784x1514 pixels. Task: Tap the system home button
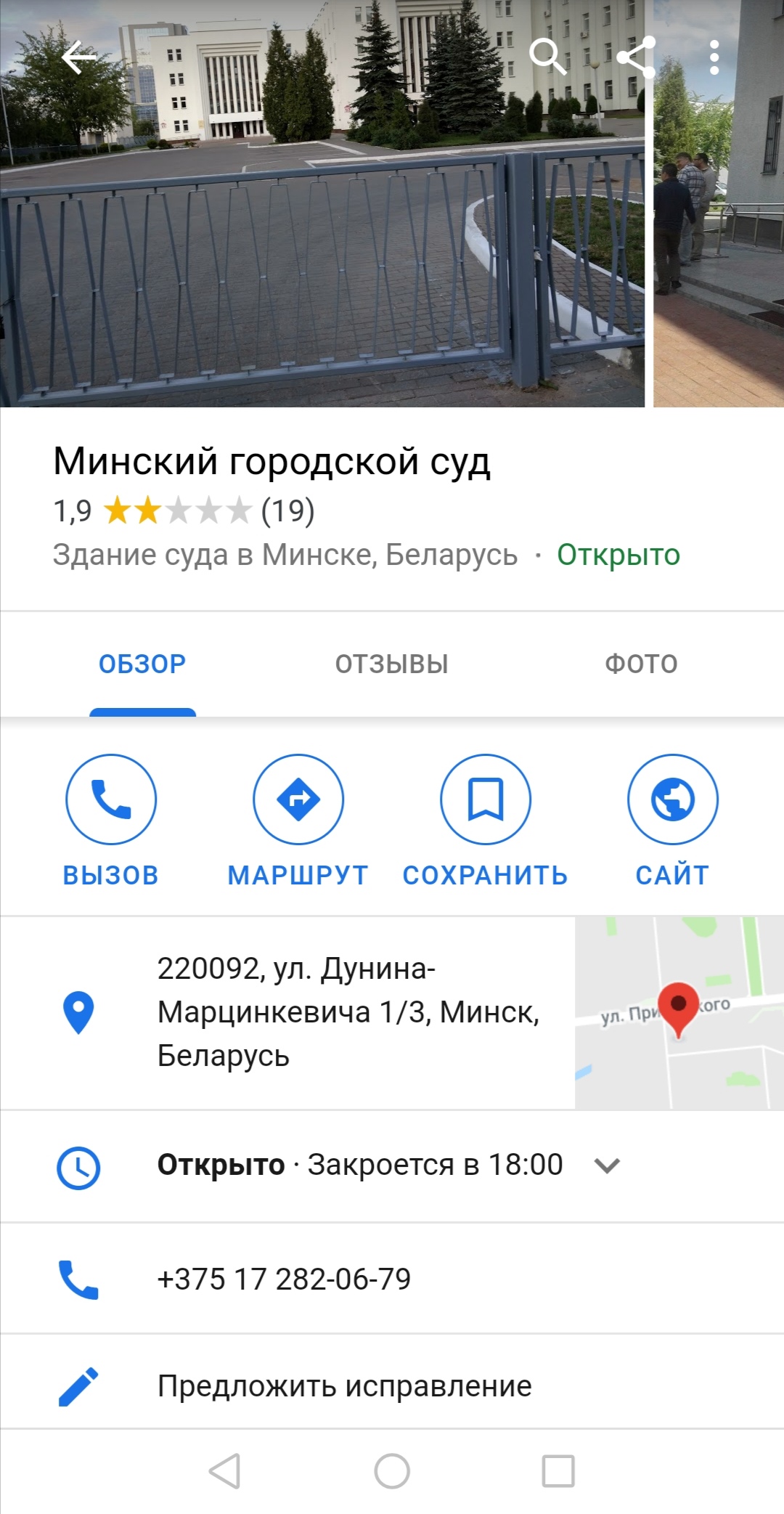pos(392,1471)
